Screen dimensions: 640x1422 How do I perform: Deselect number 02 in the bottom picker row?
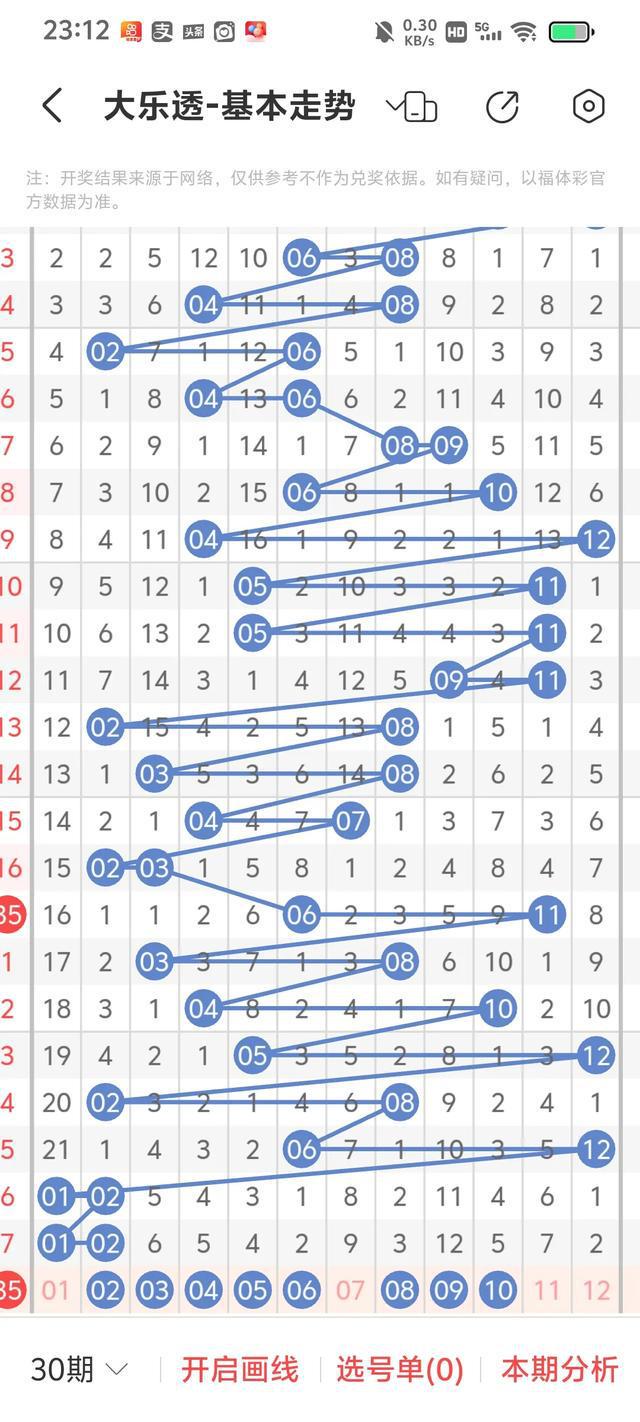tap(105, 1290)
